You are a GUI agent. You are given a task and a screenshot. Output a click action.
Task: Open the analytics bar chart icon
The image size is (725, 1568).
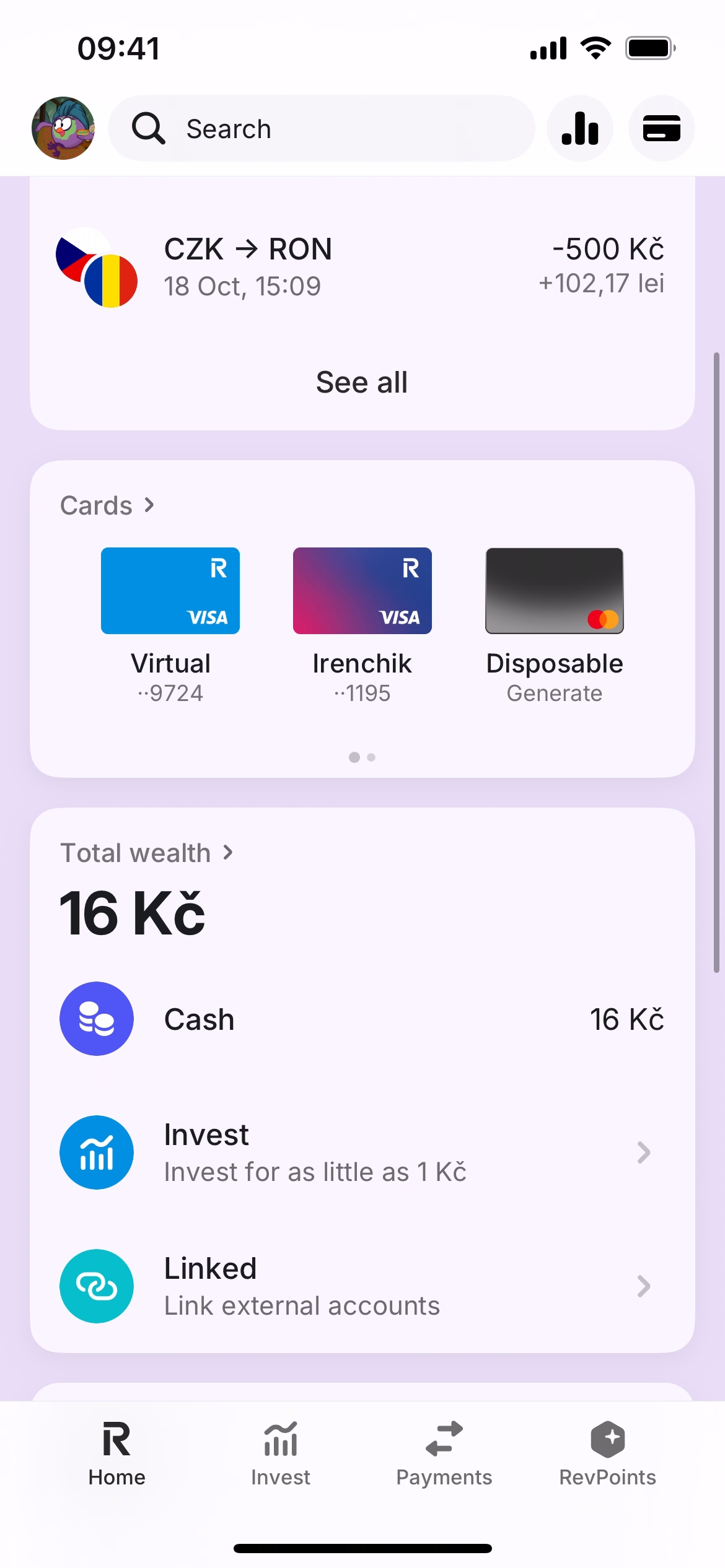coord(580,128)
